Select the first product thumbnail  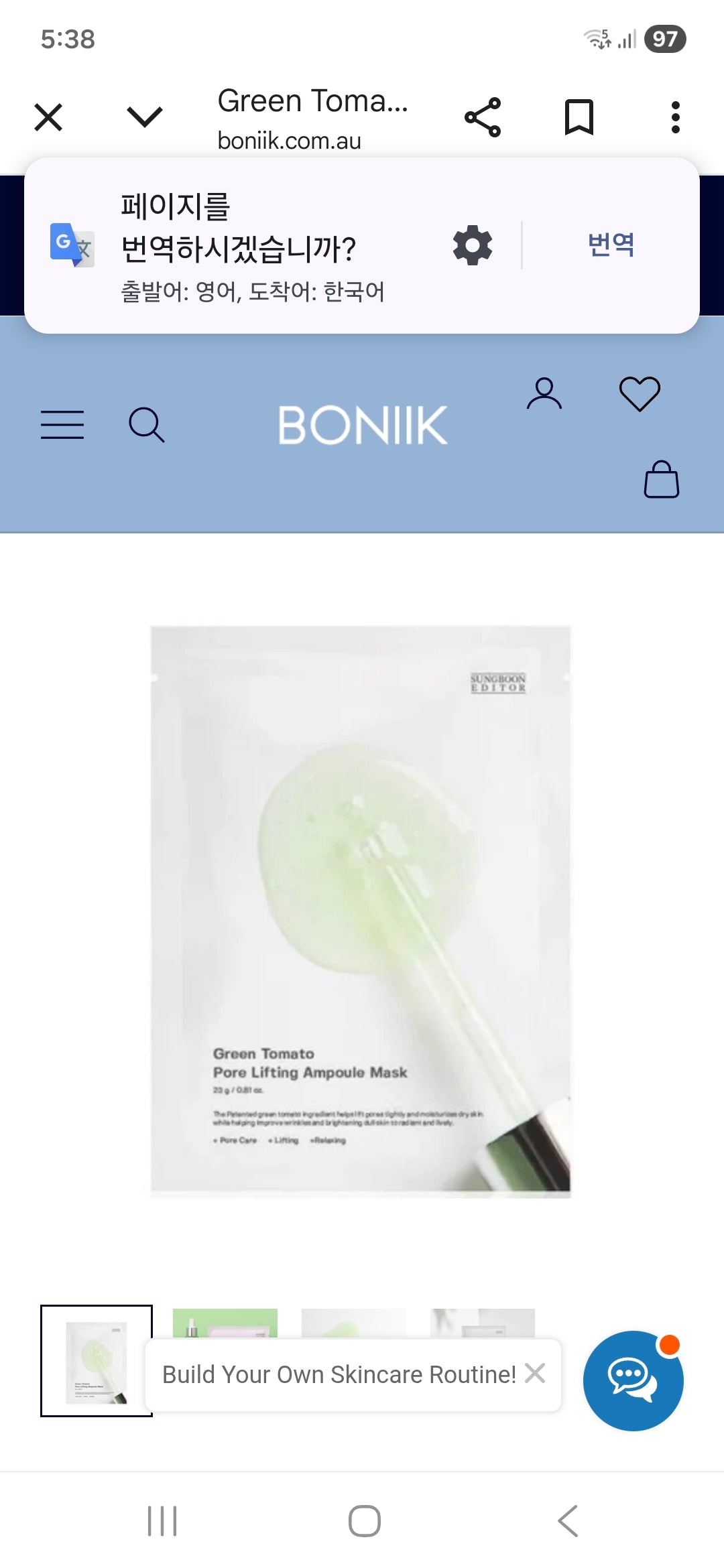tap(97, 1360)
